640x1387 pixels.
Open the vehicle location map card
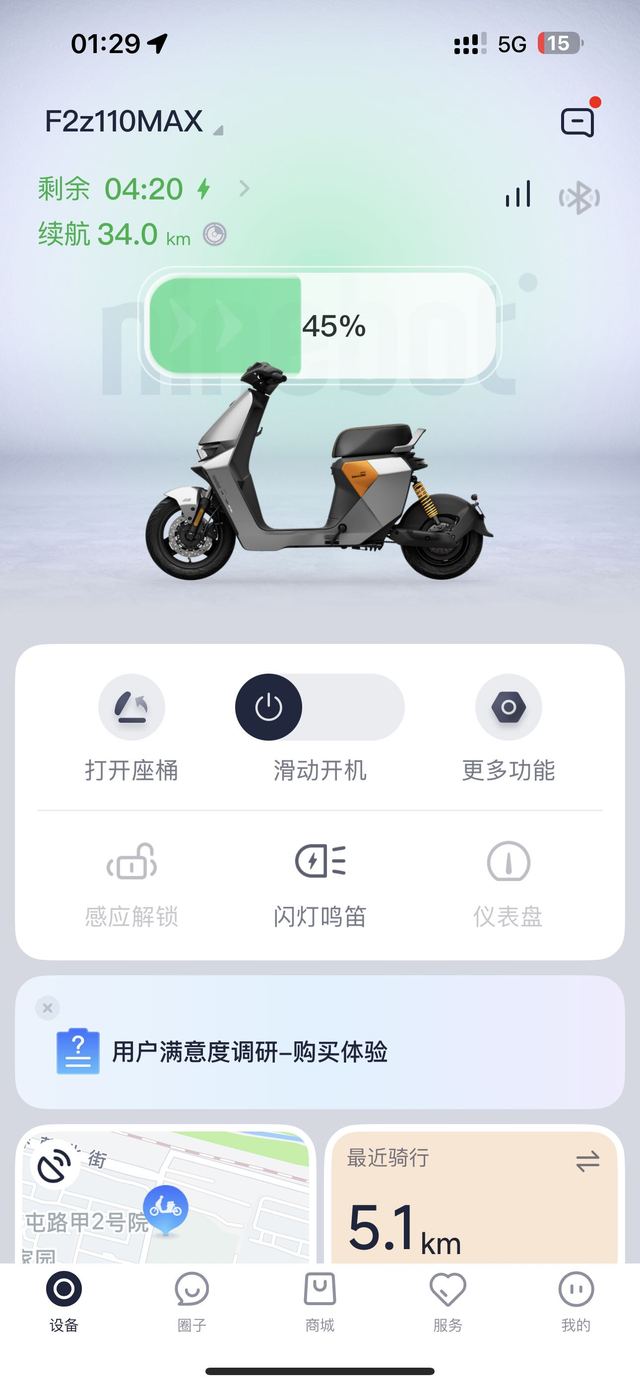click(166, 1200)
